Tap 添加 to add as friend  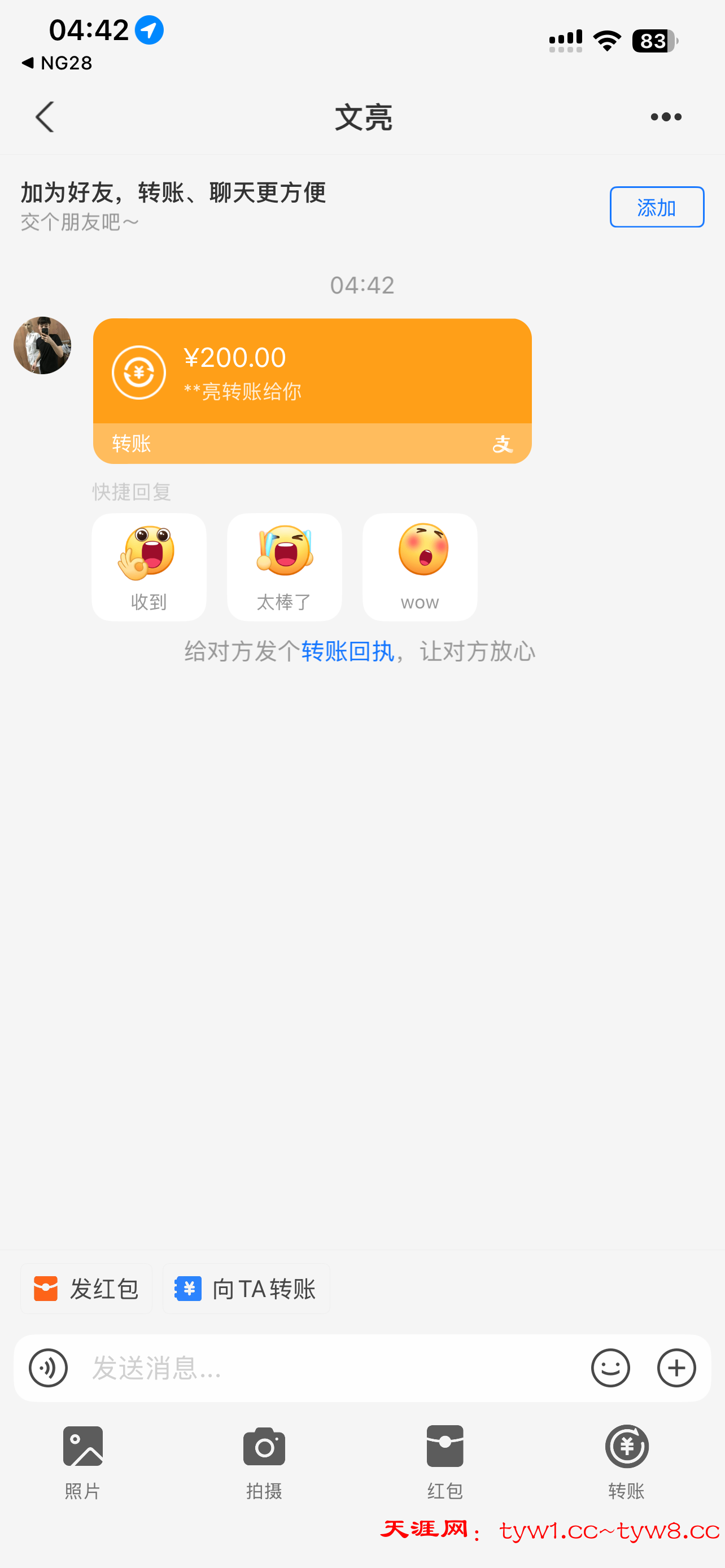tap(656, 208)
